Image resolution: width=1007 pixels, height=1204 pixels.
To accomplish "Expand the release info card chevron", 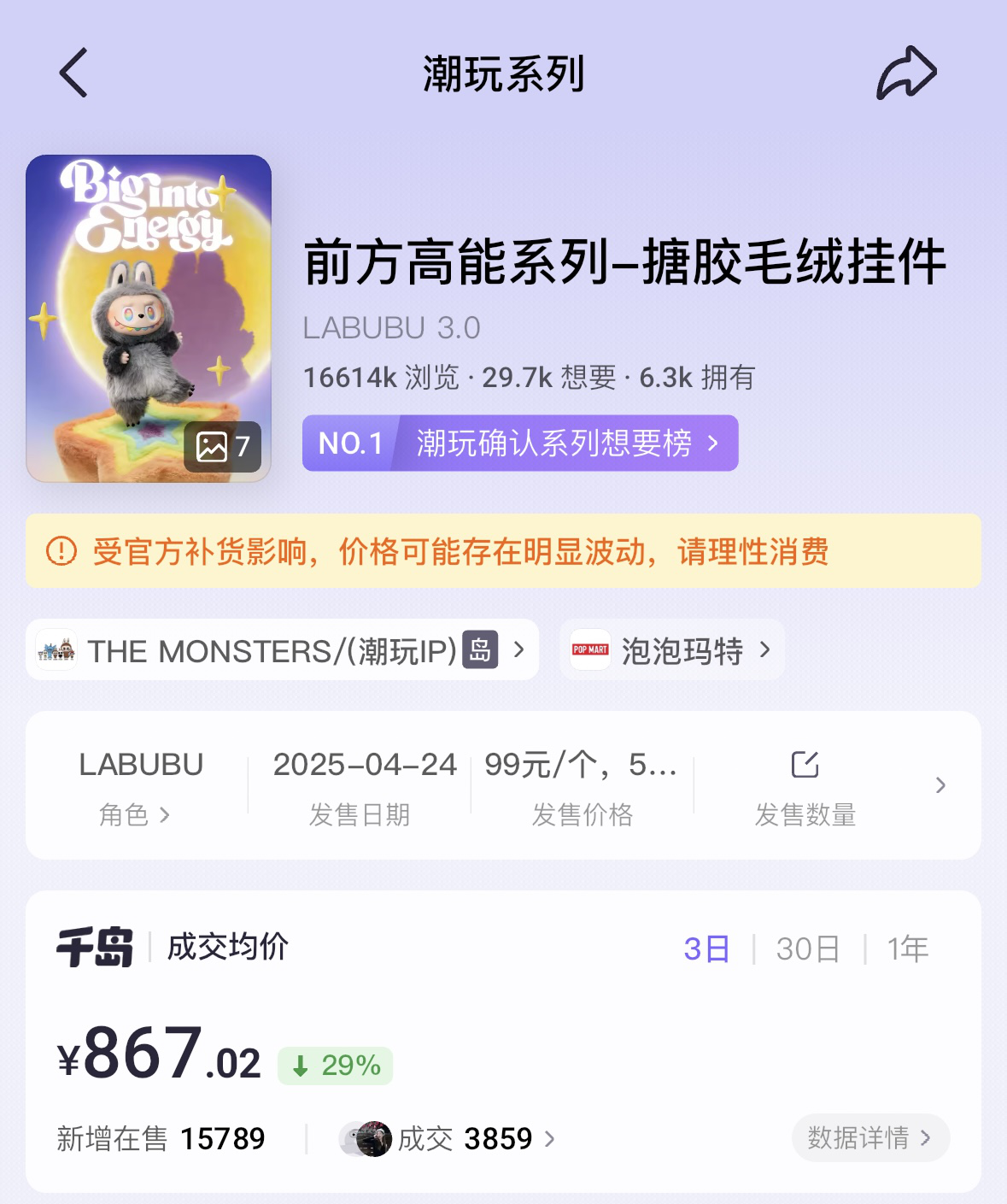I will 940,785.
